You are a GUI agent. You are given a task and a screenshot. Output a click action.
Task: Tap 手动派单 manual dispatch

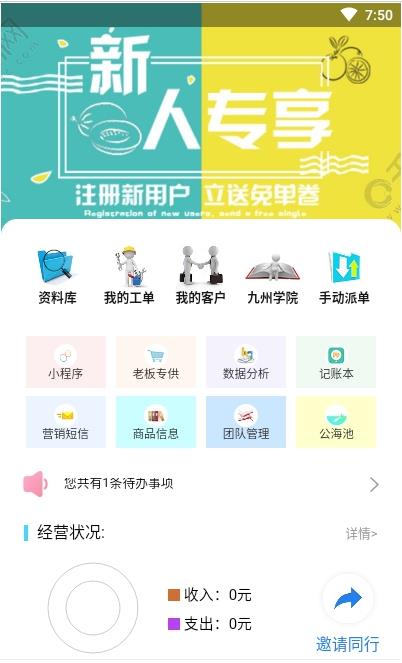344,277
